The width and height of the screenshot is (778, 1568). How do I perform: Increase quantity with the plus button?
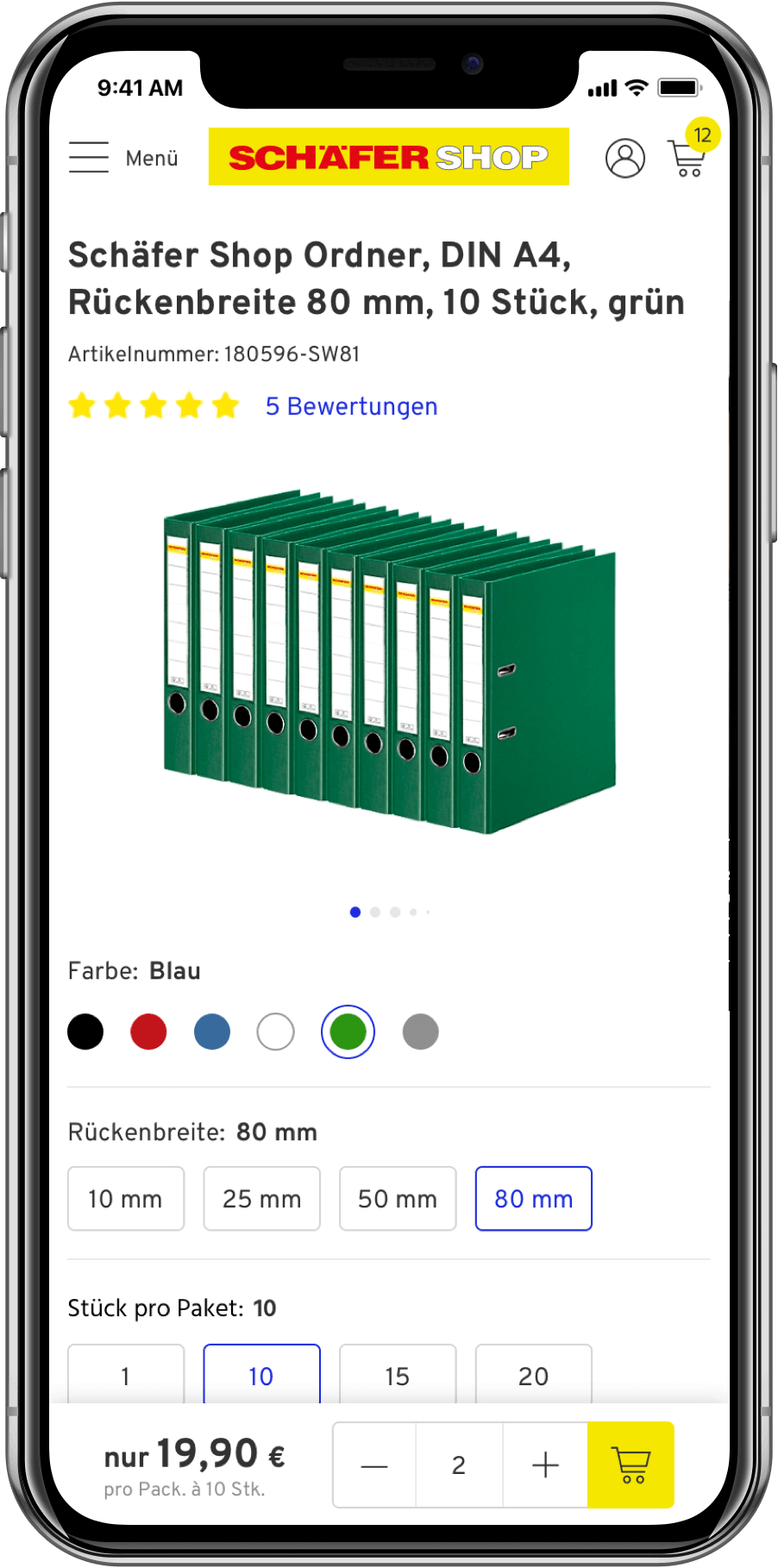[545, 1465]
